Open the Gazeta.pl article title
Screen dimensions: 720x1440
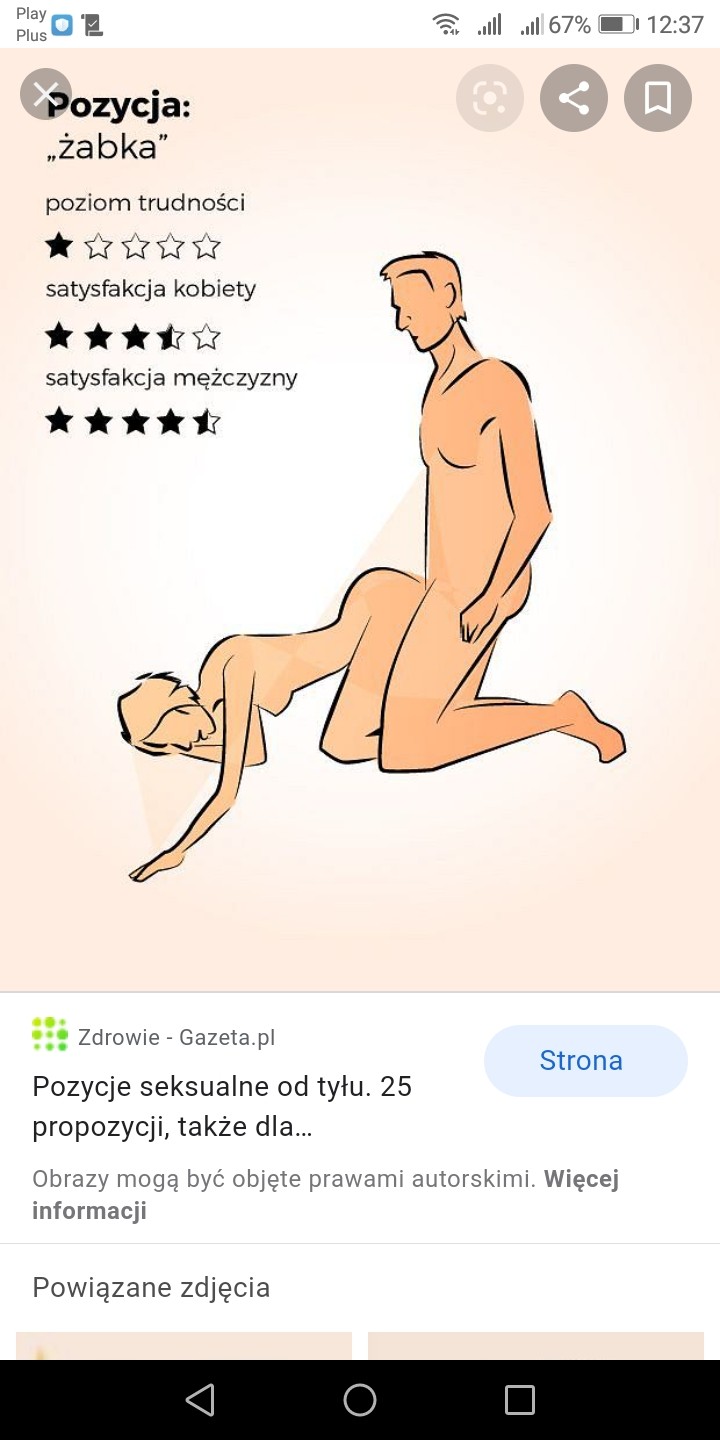click(222, 1106)
